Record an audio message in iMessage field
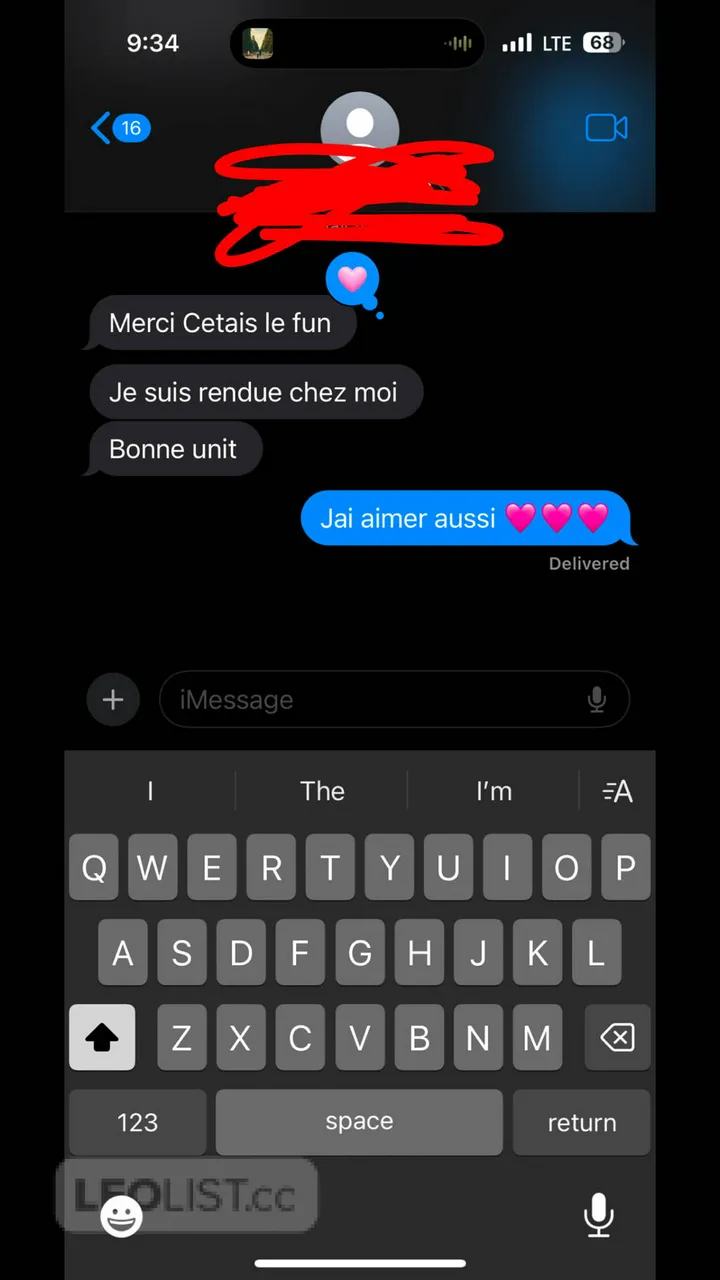 point(597,700)
